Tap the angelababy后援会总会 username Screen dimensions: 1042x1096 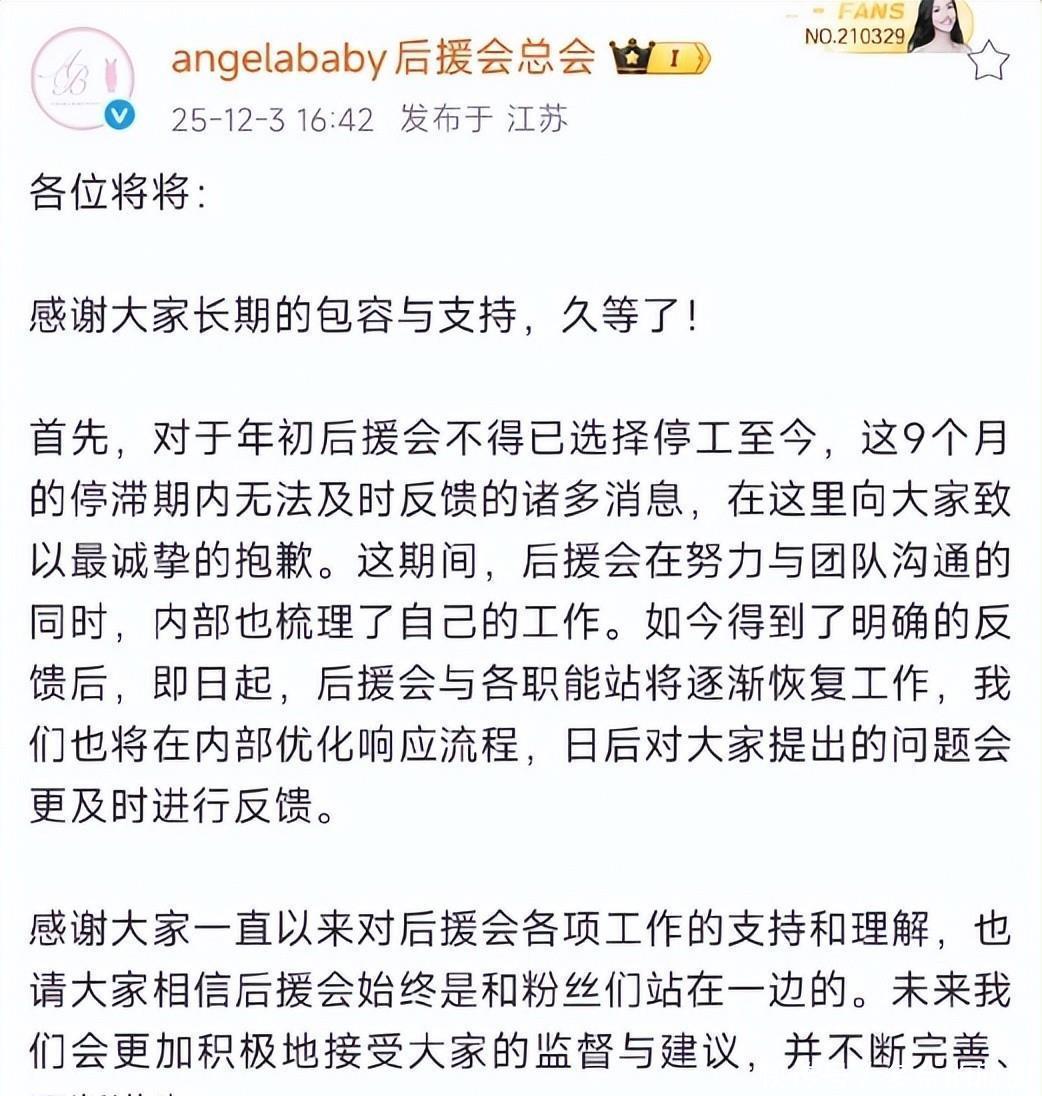pos(383,59)
